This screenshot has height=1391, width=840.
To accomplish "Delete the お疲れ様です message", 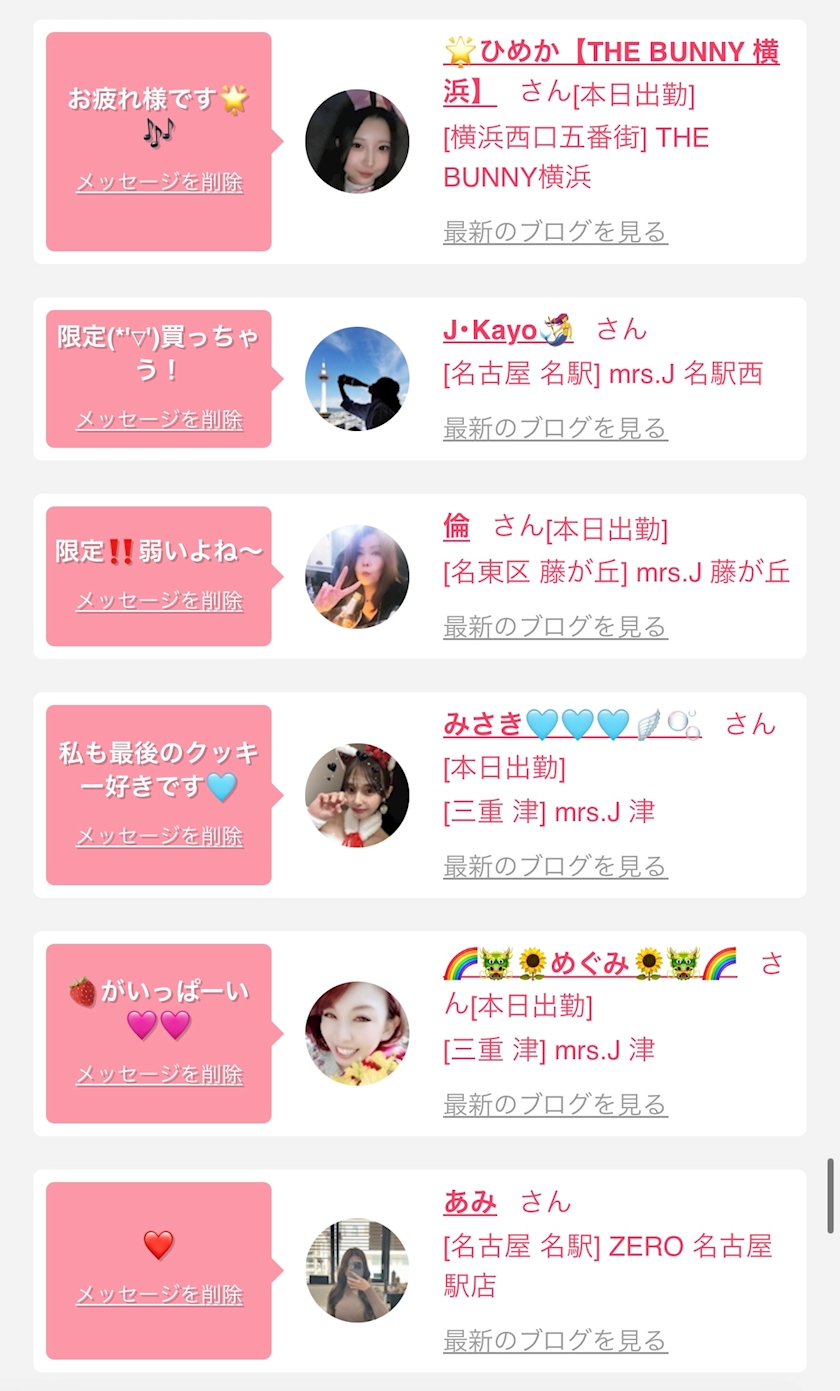I will click(159, 183).
